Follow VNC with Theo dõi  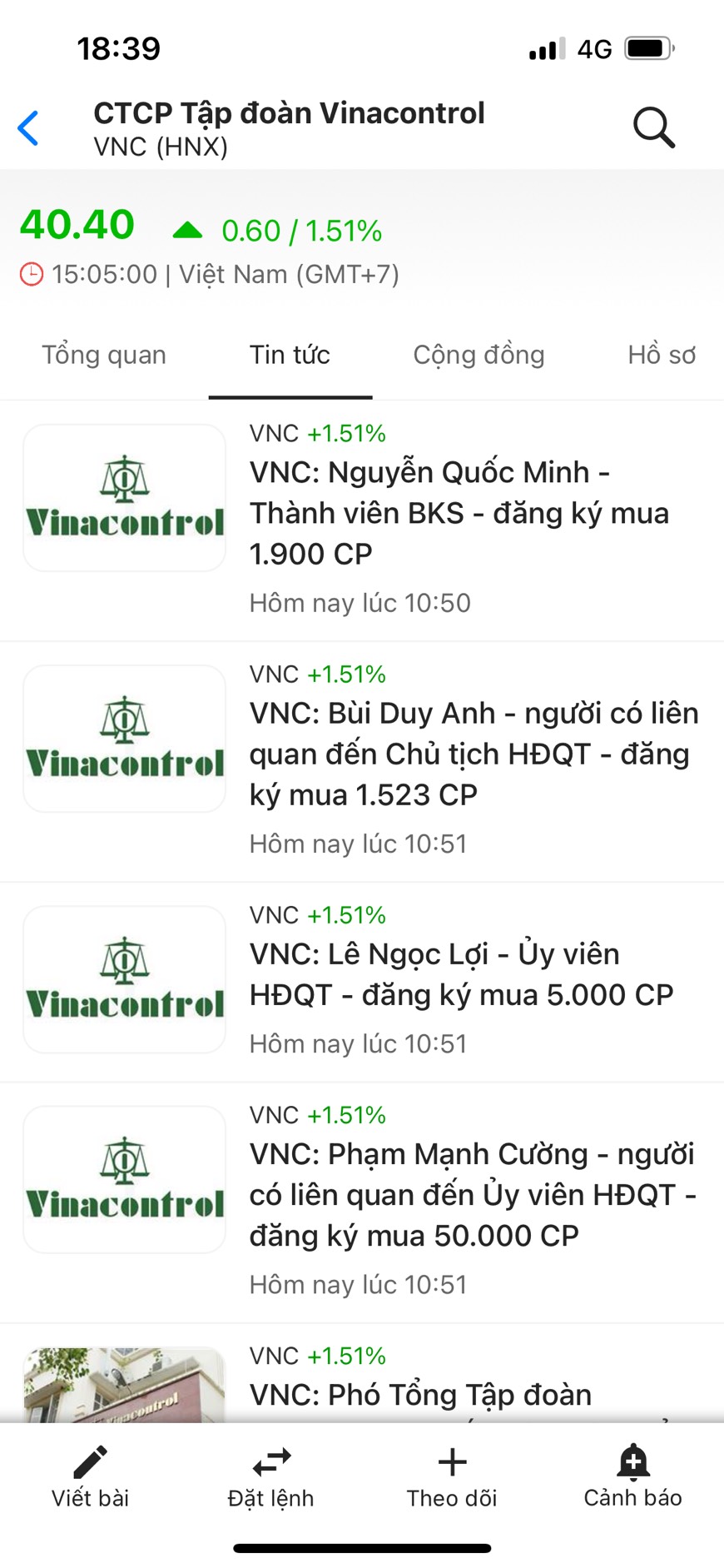tap(452, 1477)
